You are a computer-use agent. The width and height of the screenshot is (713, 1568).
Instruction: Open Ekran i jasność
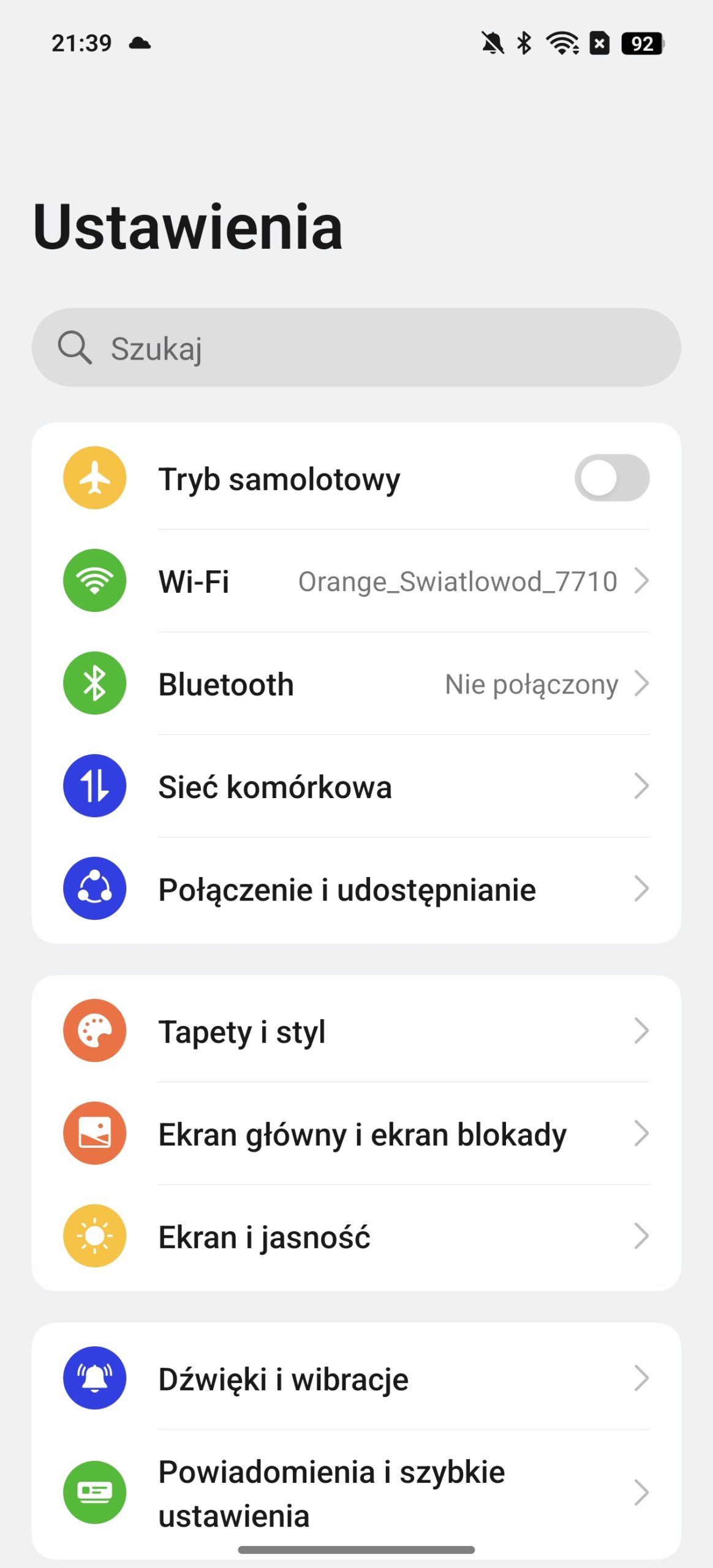click(x=356, y=1237)
